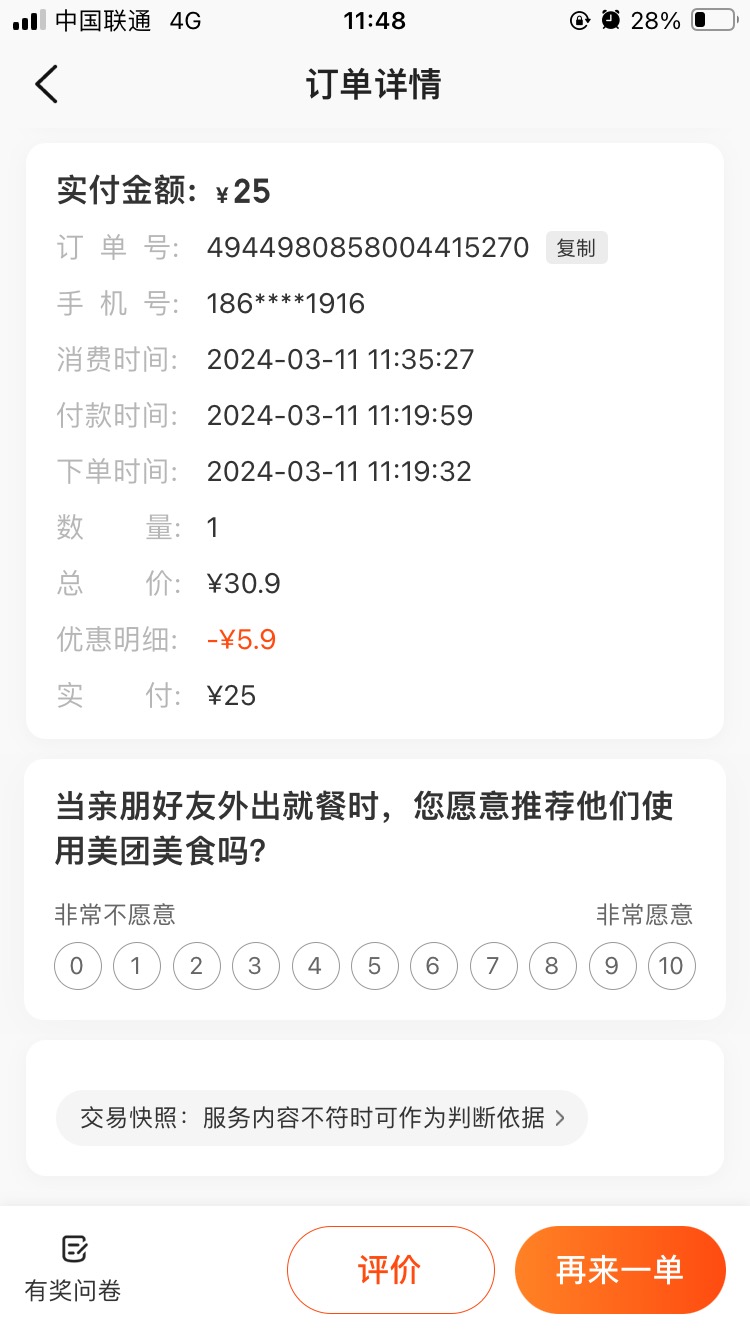Select rating 10 非常愿意
750x1334 pixels.
[x=671, y=966]
